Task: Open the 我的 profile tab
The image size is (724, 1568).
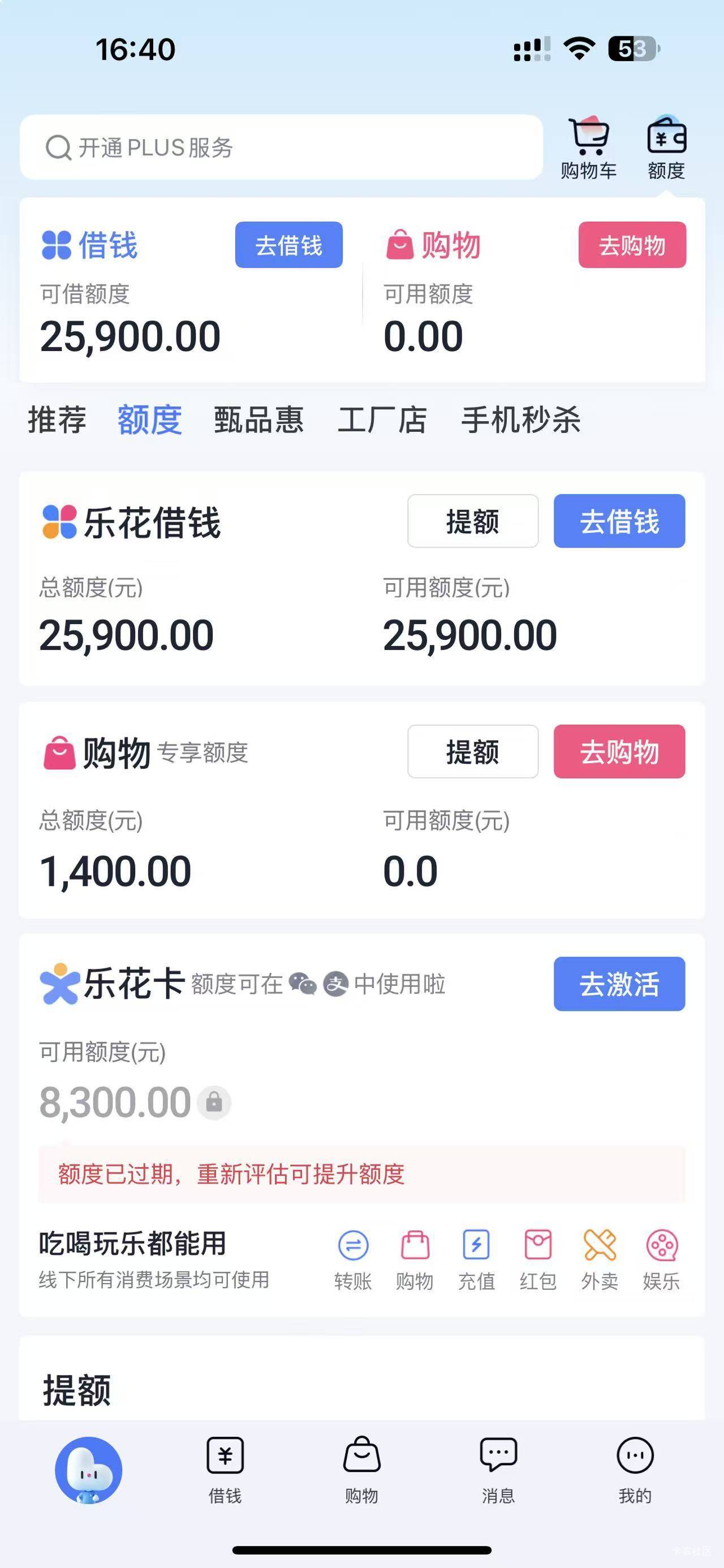Action: coord(635,1471)
